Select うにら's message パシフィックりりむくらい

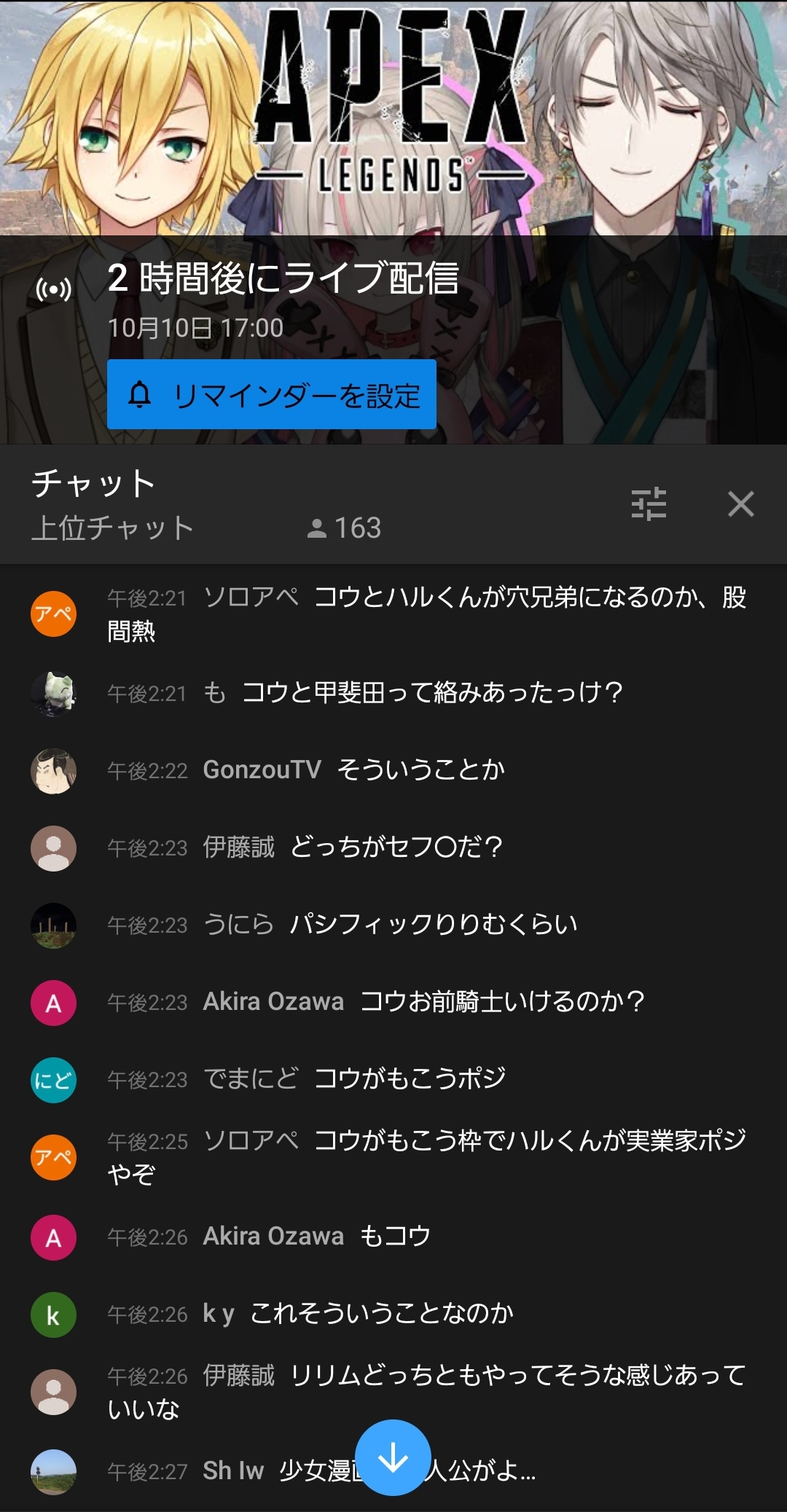click(433, 925)
